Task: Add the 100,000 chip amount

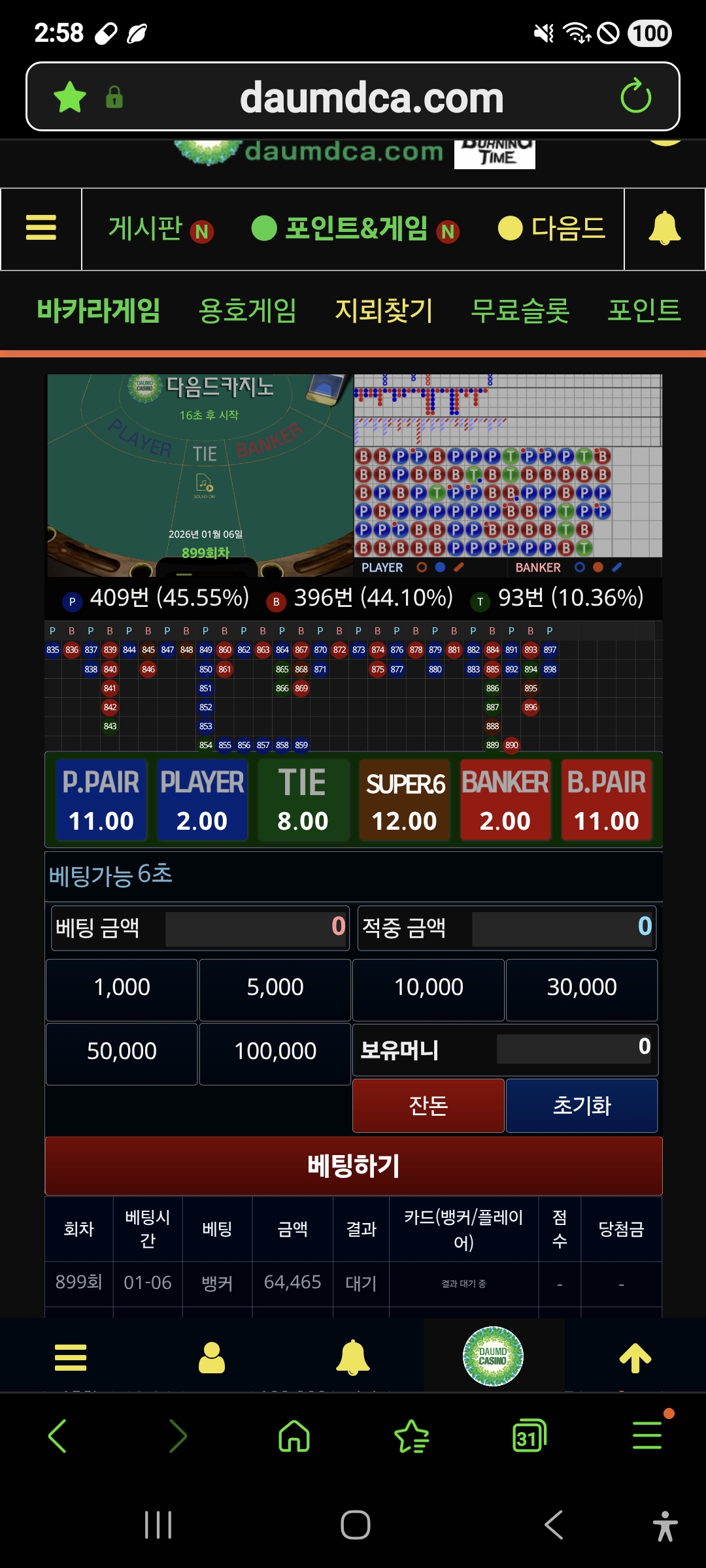Action: click(275, 1053)
